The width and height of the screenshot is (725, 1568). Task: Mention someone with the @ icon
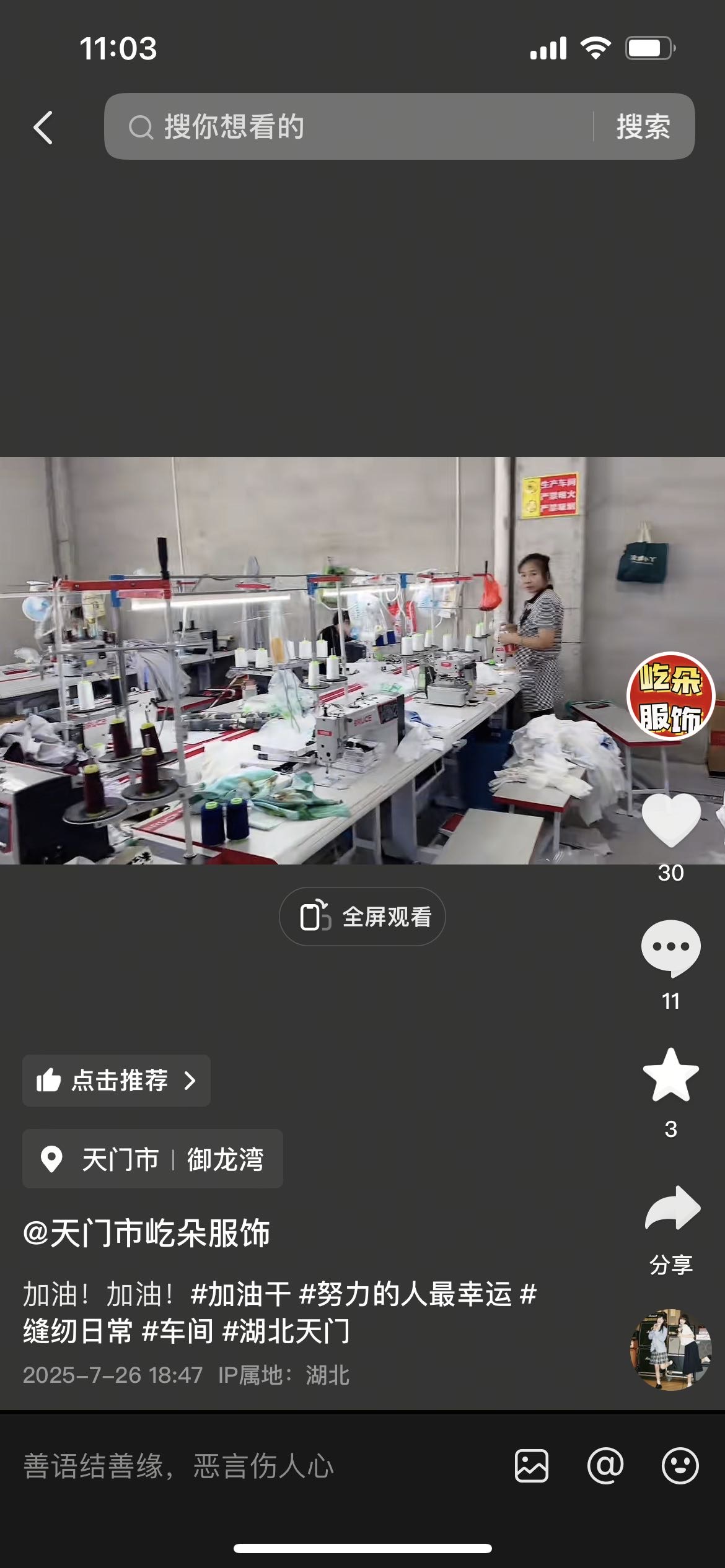tap(605, 1466)
